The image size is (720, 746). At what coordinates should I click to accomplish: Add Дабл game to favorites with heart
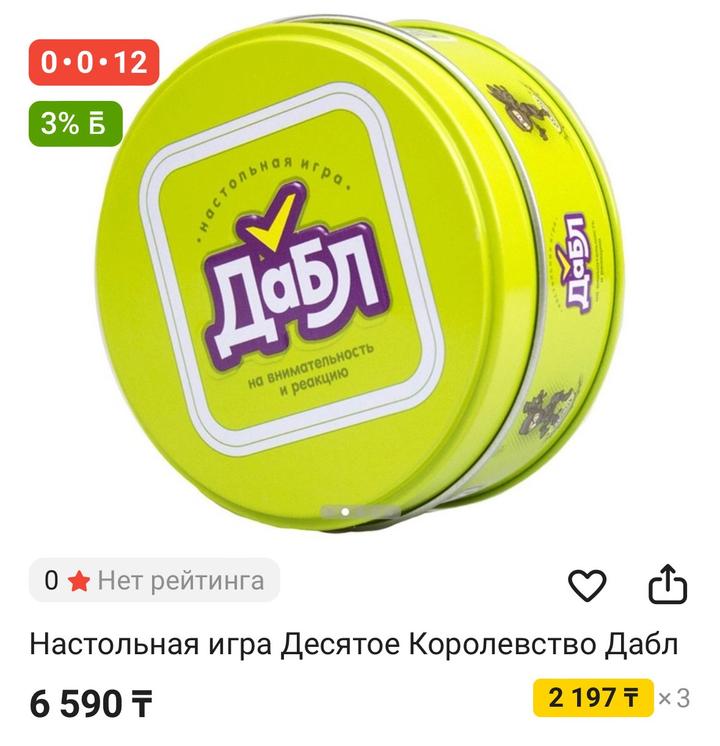pos(588,586)
